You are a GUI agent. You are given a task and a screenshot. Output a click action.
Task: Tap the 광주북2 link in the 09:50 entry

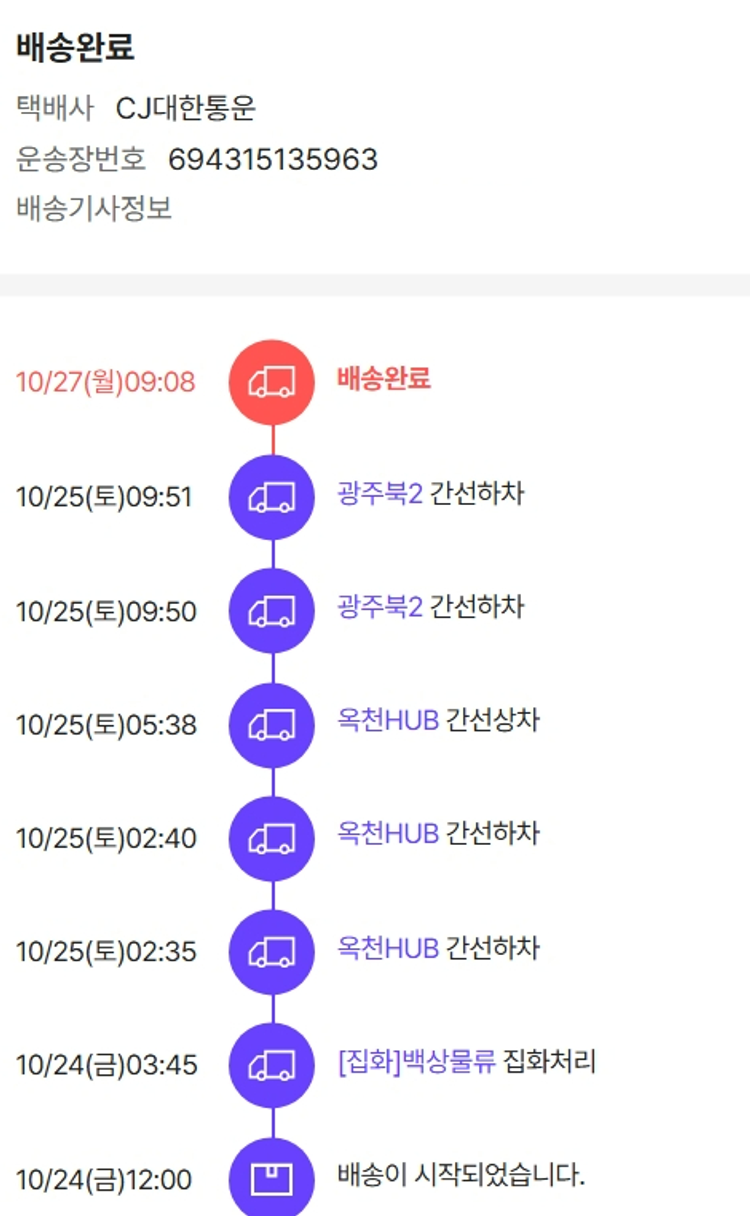380,607
